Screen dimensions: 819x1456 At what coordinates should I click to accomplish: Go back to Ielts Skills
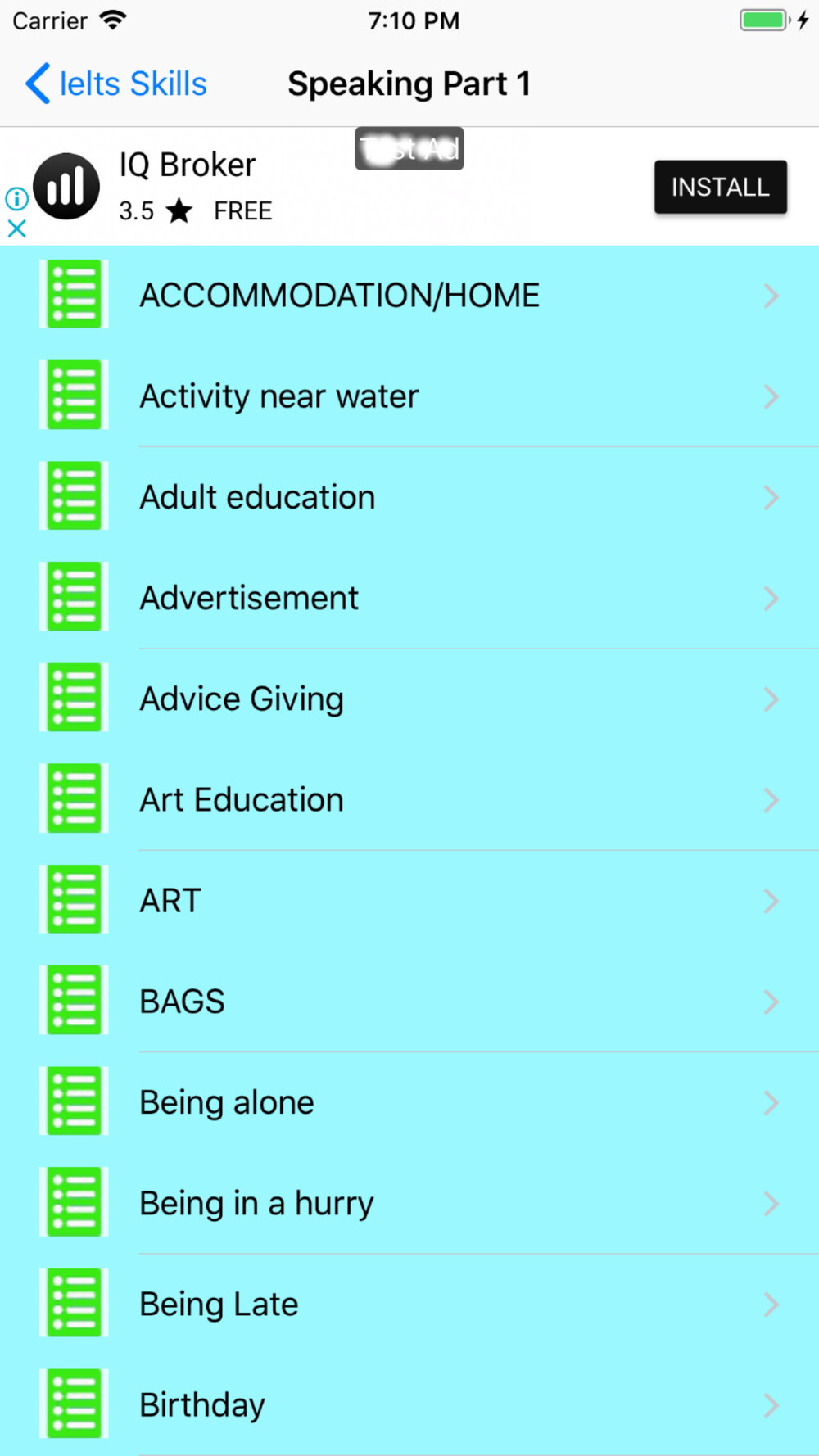(115, 84)
